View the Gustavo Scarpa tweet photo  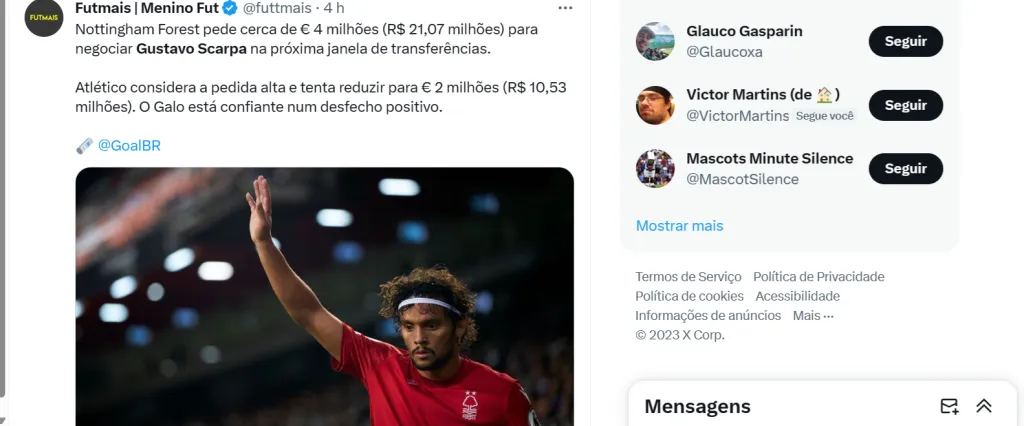324,300
